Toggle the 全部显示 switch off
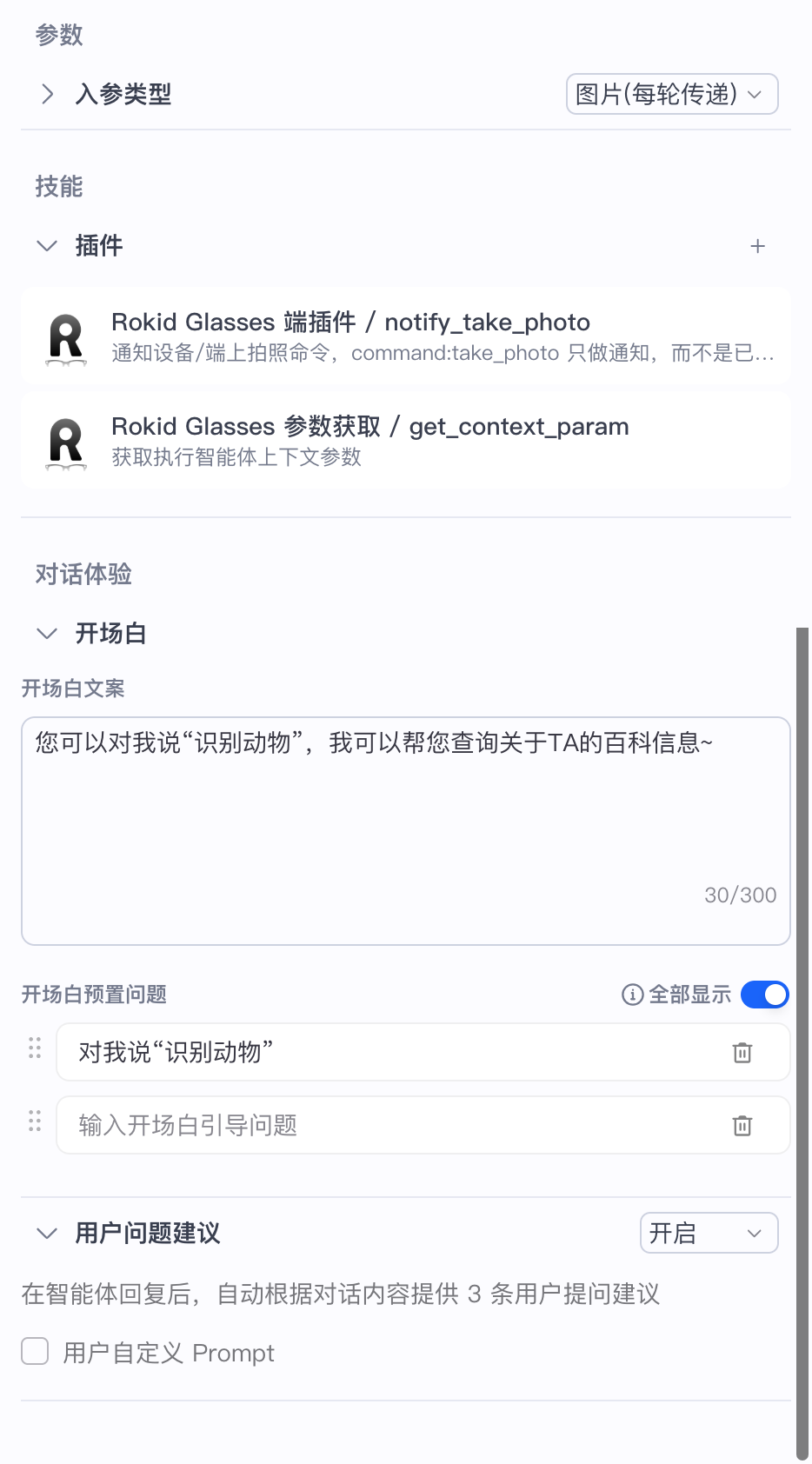Image resolution: width=812 pixels, height=1464 pixels. (764, 995)
